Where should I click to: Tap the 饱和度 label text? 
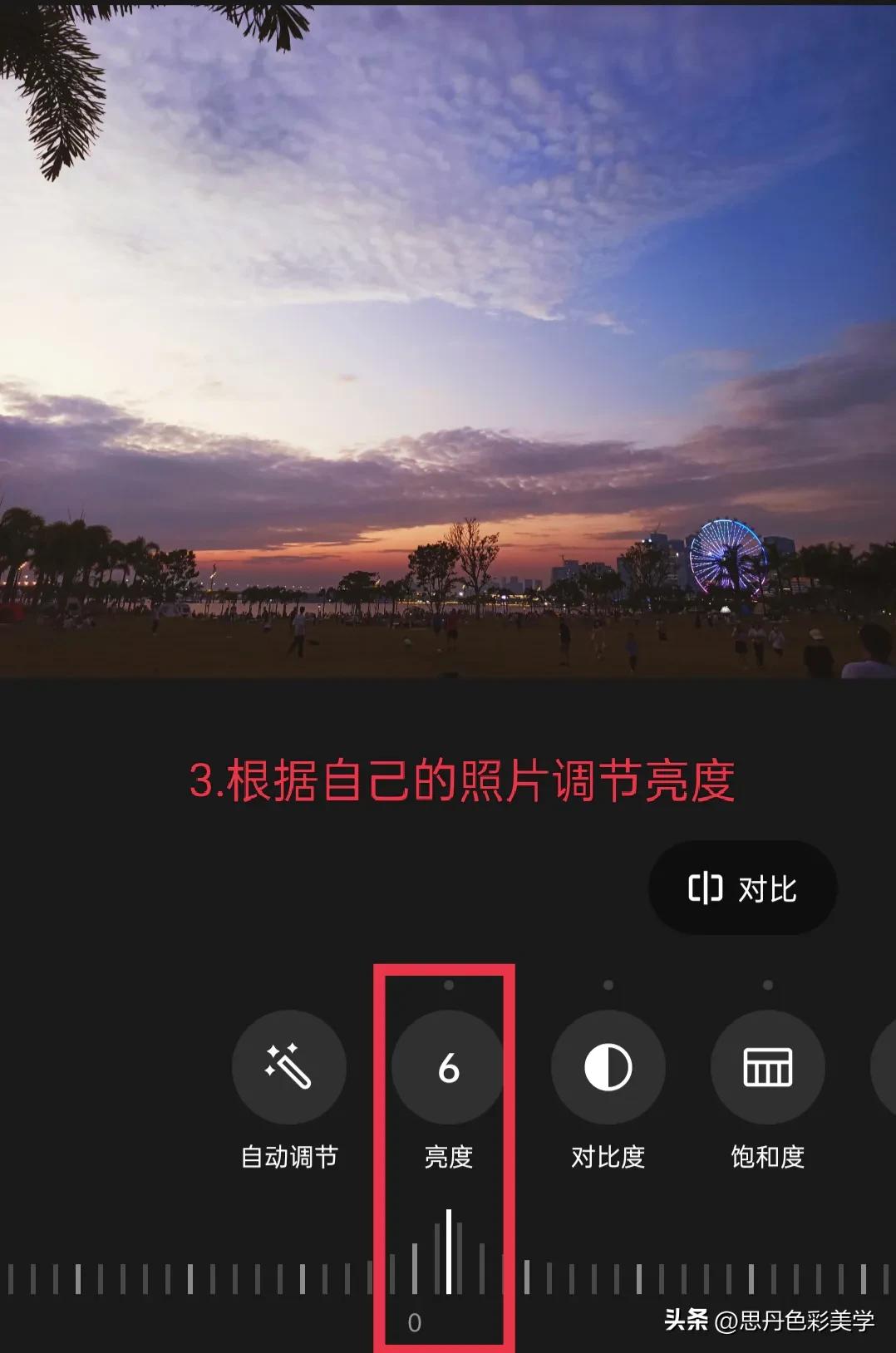(x=766, y=1155)
